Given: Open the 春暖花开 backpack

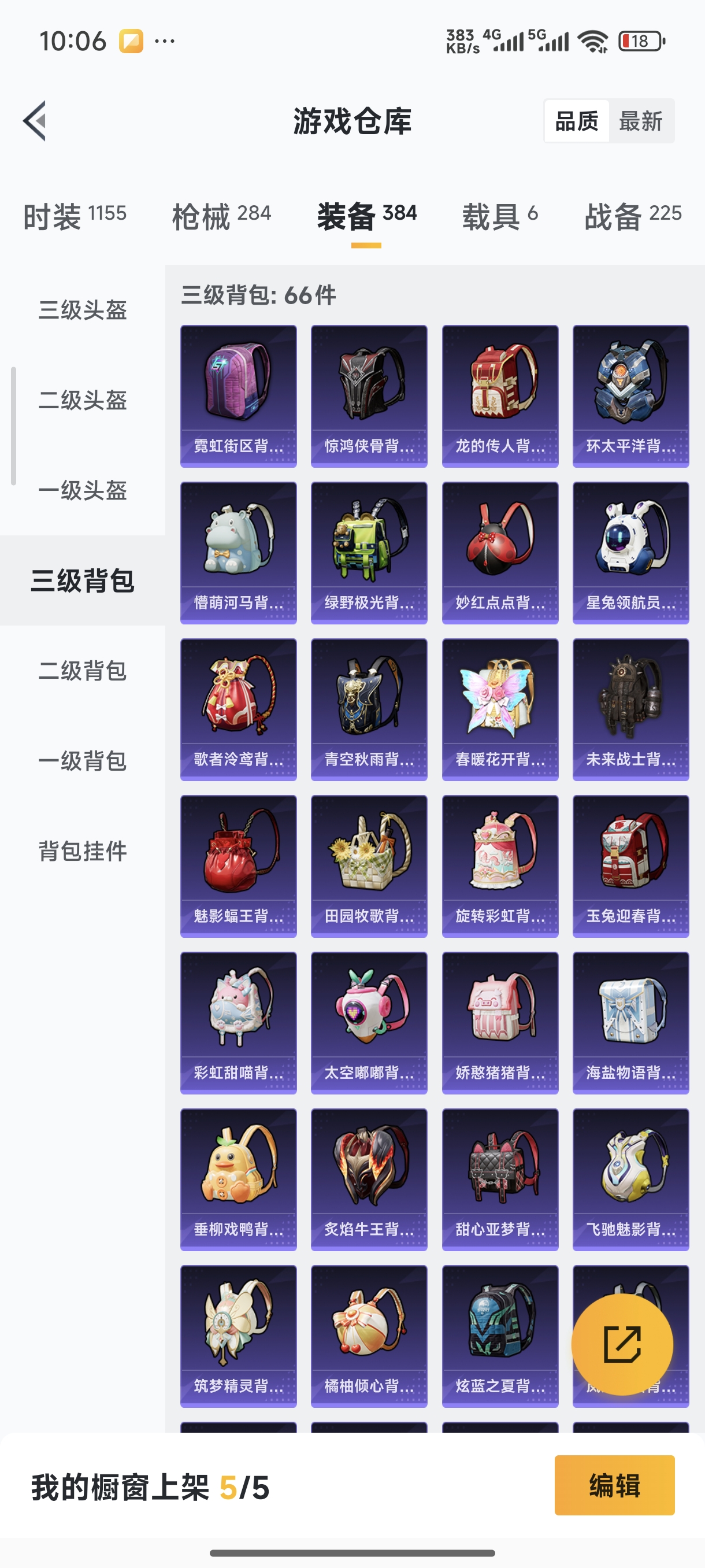Looking at the screenshot, I should (500, 709).
